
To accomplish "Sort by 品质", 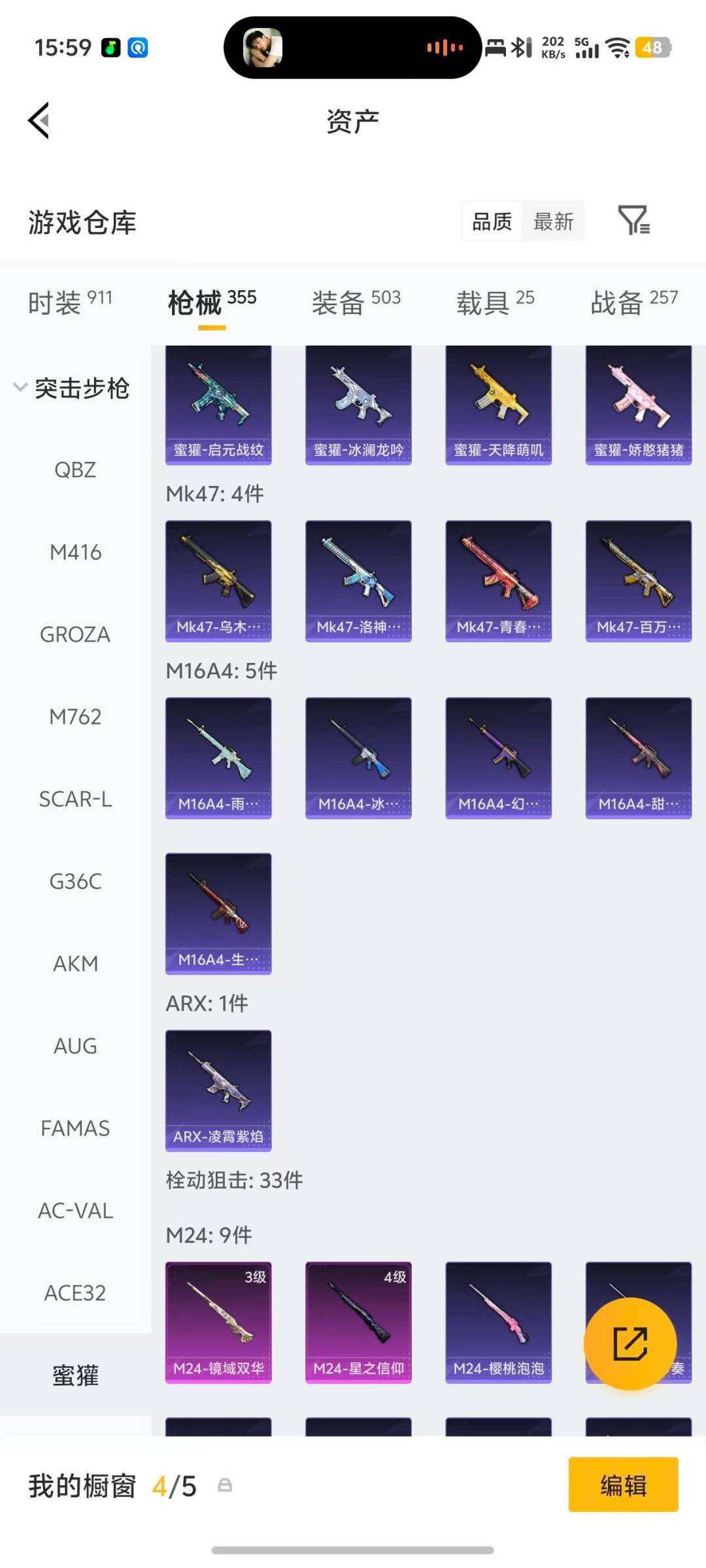I will point(492,222).
